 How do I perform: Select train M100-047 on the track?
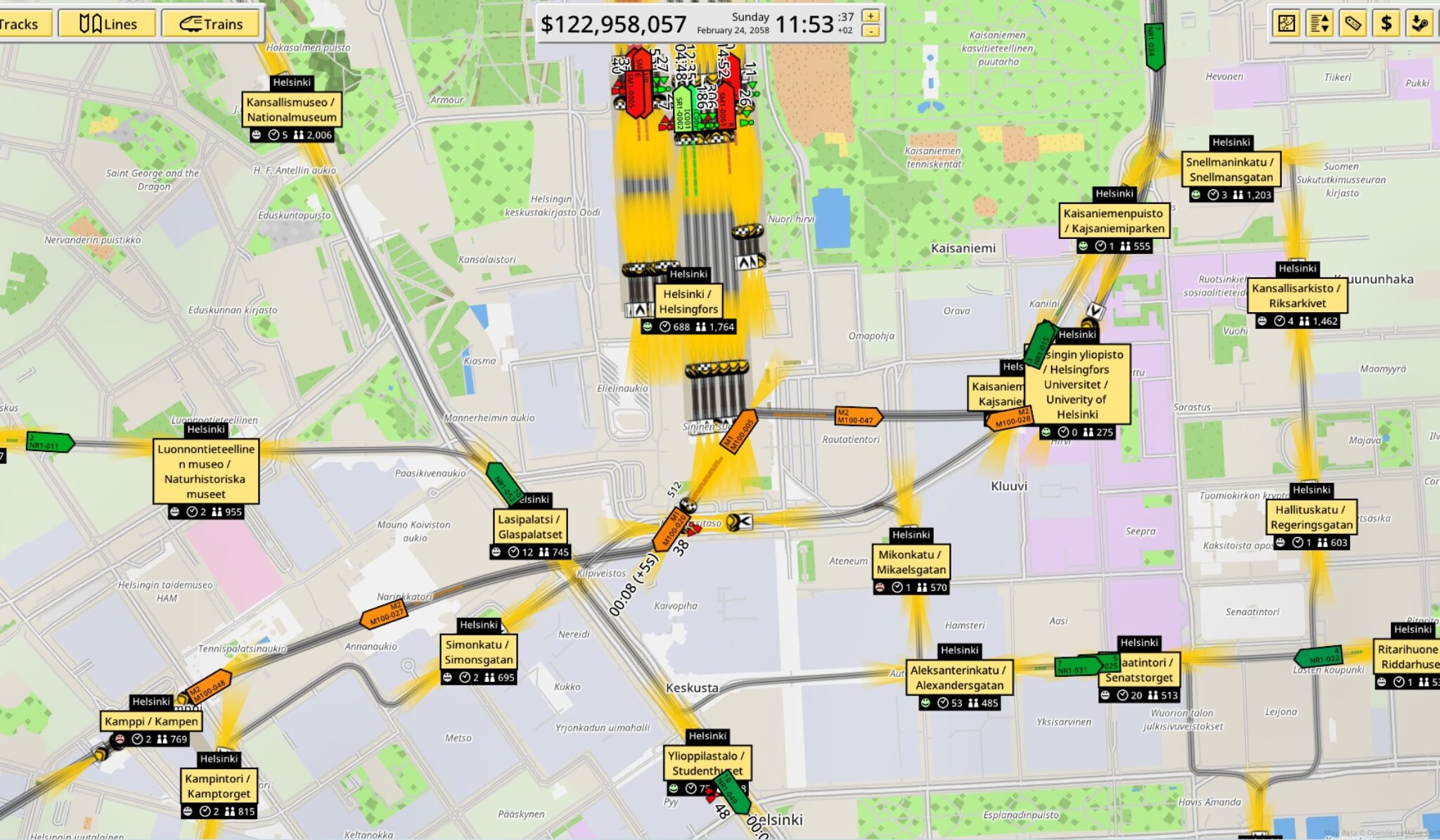click(x=857, y=417)
